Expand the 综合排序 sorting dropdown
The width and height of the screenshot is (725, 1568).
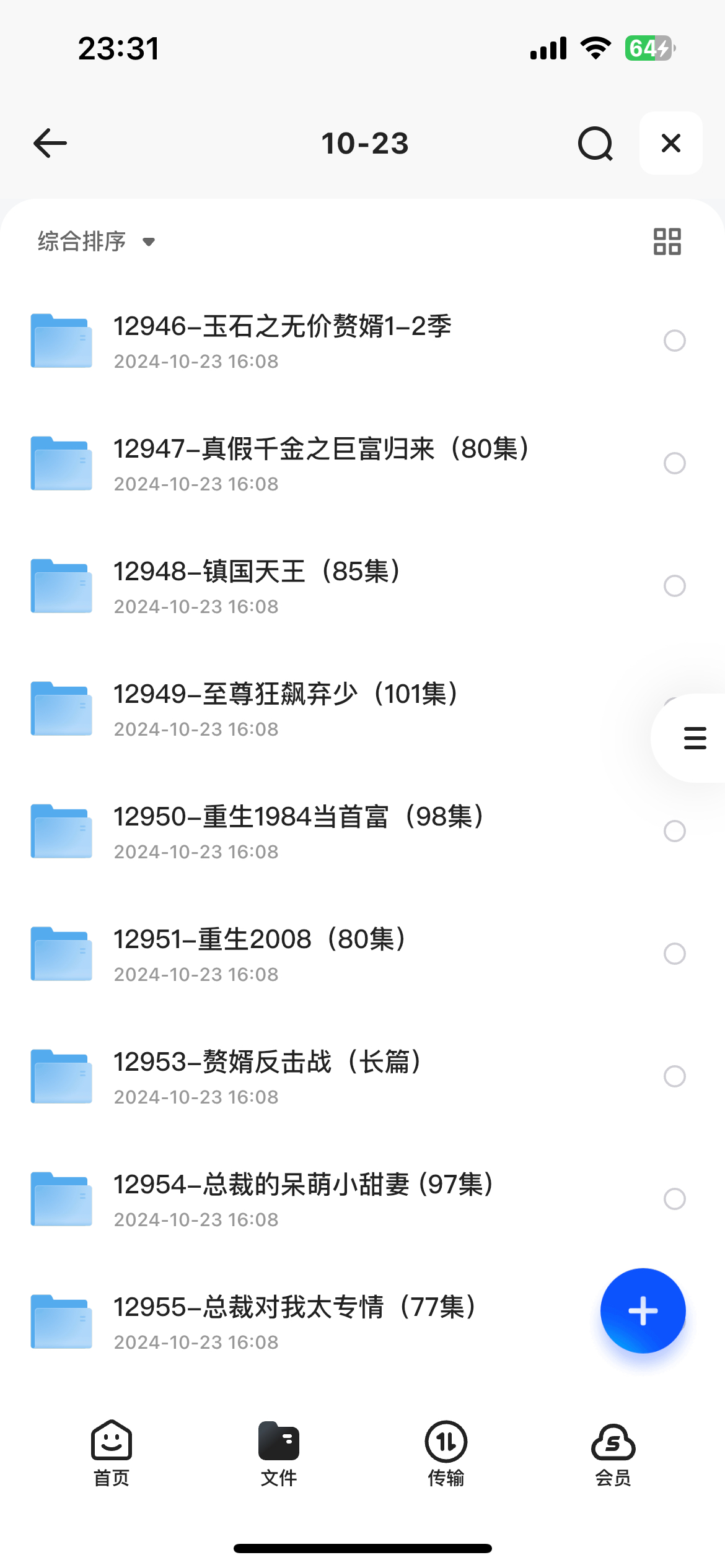(x=96, y=242)
